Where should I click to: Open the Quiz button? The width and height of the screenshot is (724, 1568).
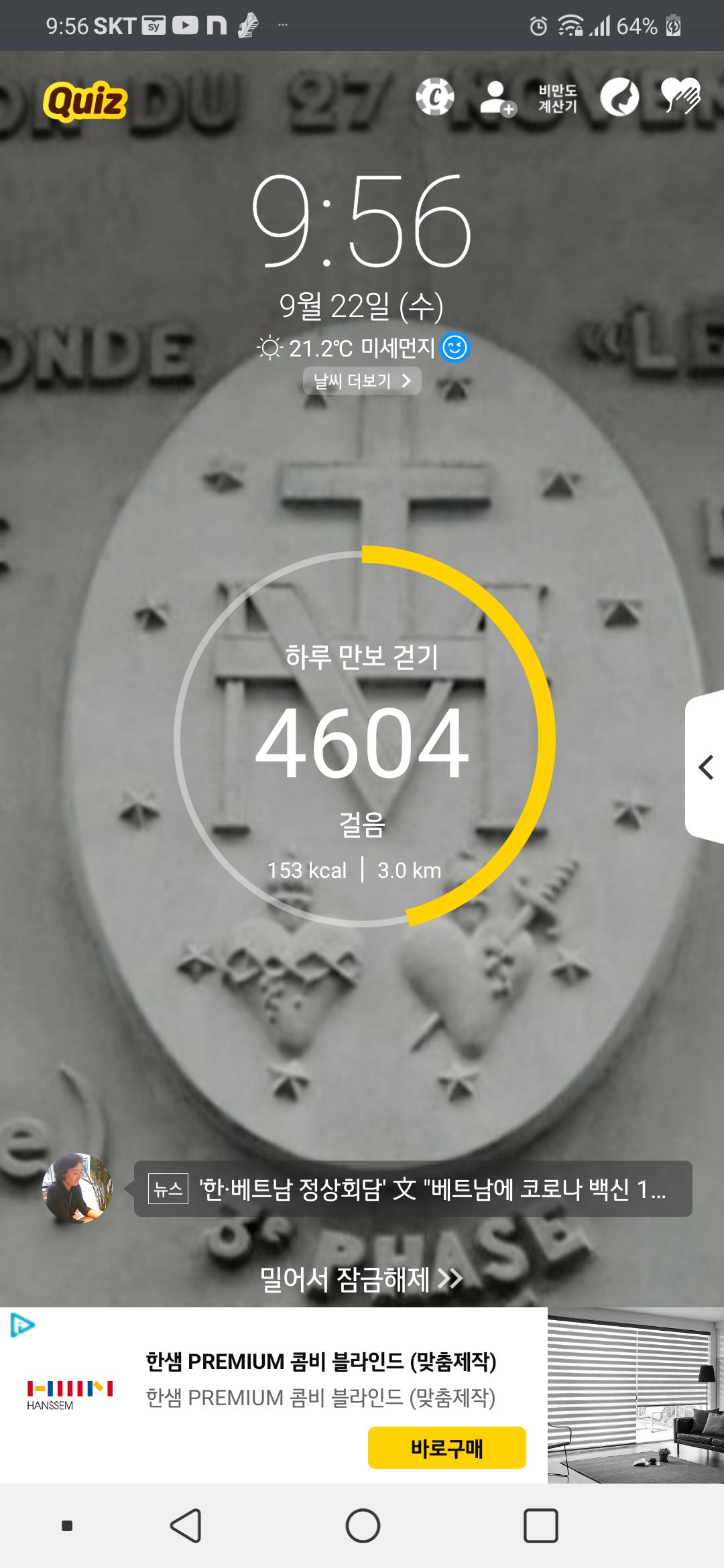[85, 101]
